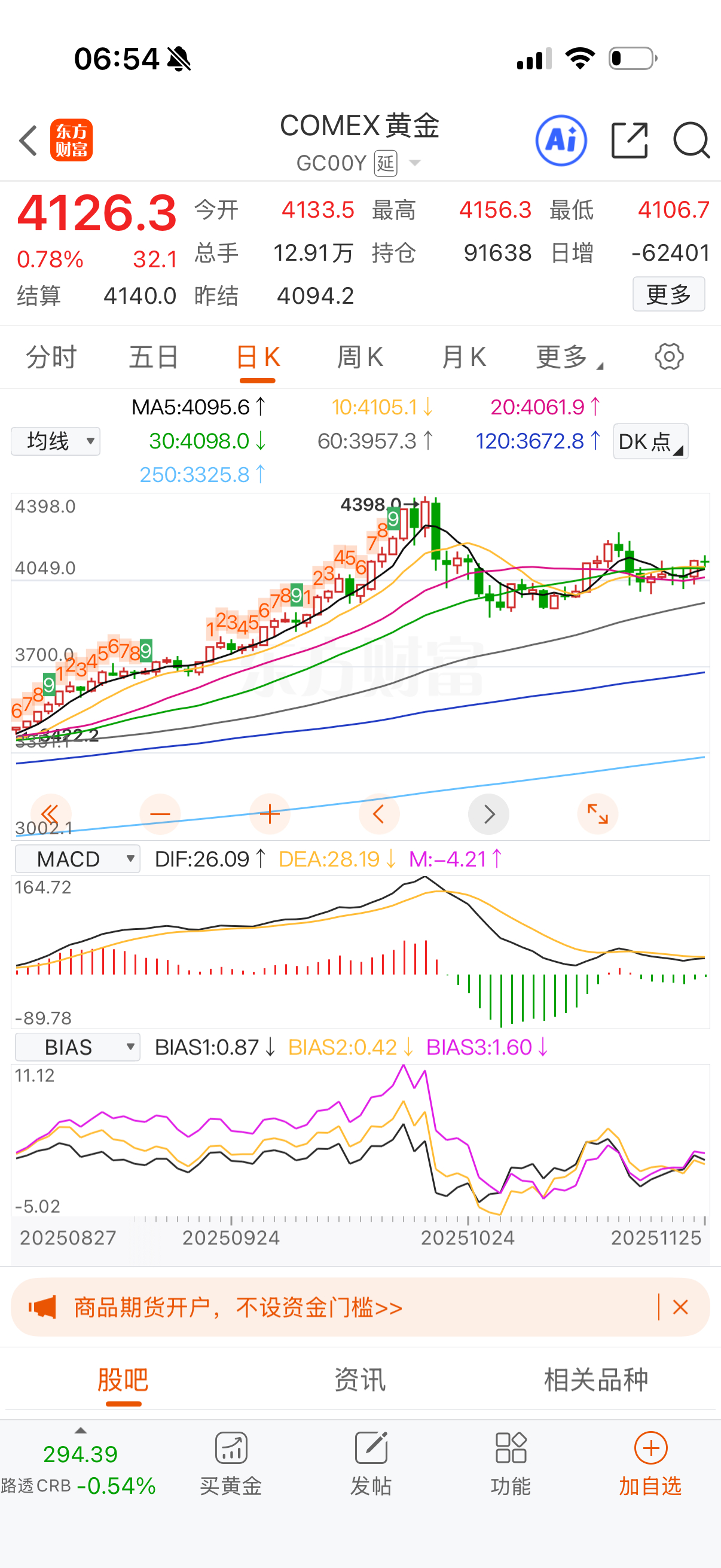Switch to the 资讯 tab
The height and width of the screenshot is (1568, 721).
point(360,1379)
